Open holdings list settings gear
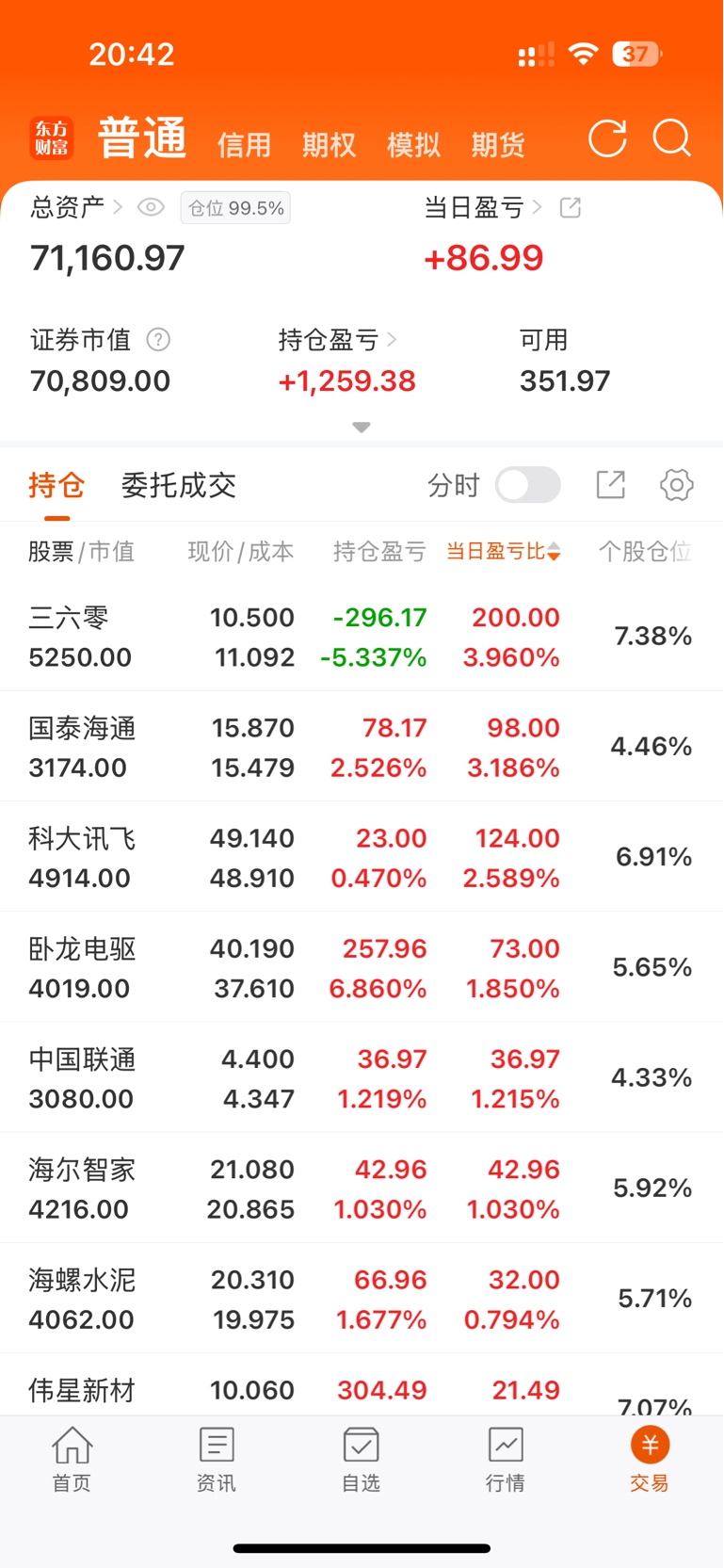This screenshot has width=724, height=1568. (x=676, y=485)
